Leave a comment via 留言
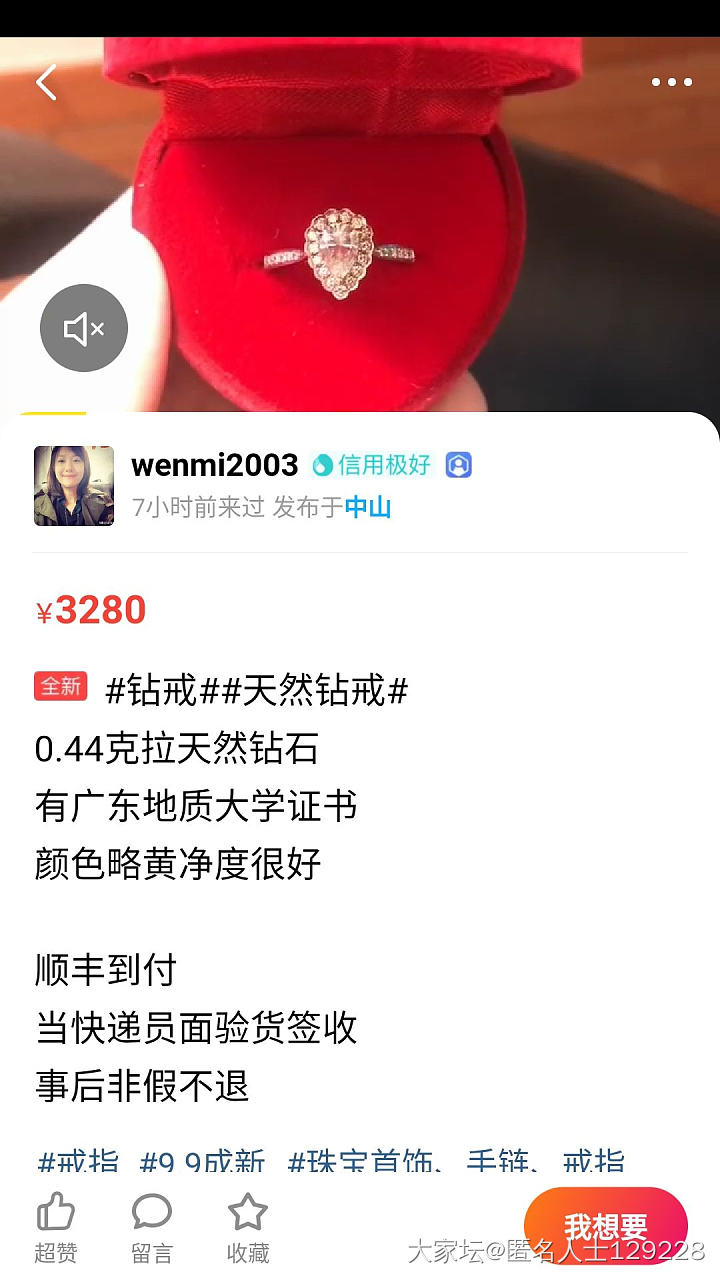 [152, 1227]
